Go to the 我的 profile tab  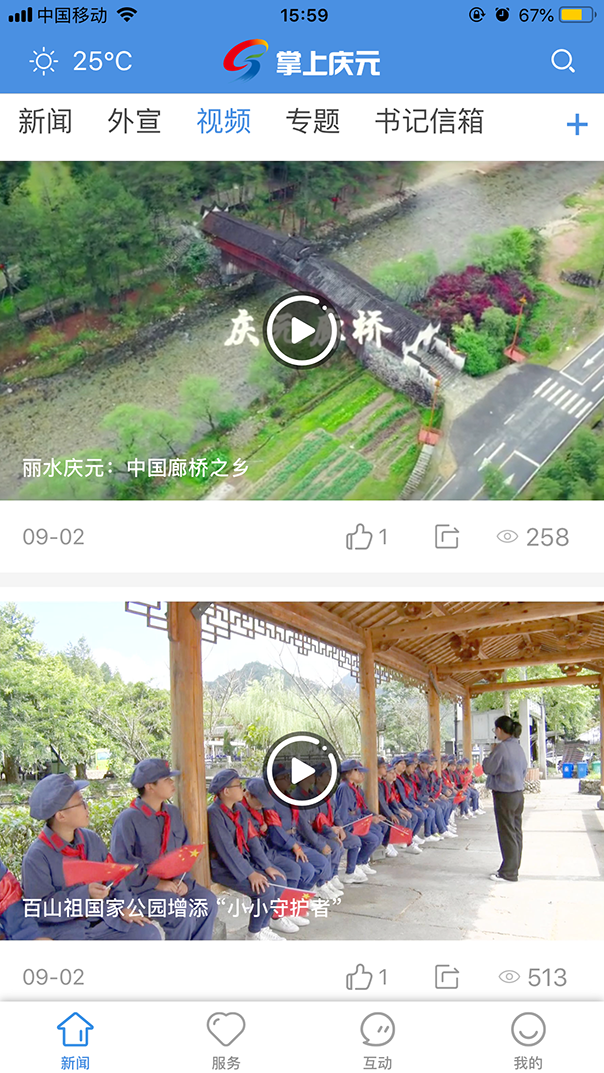click(528, 1039)
